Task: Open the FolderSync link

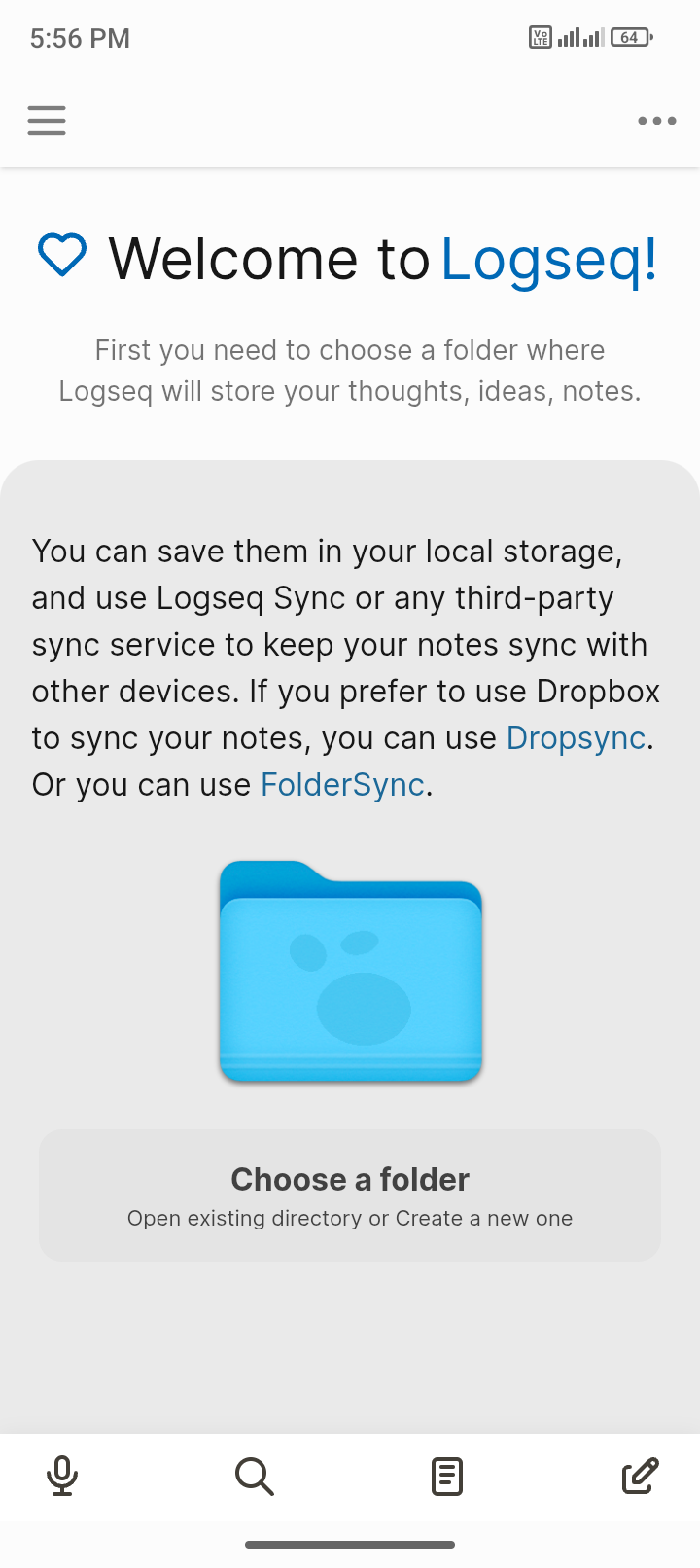Action: point(342,785)
